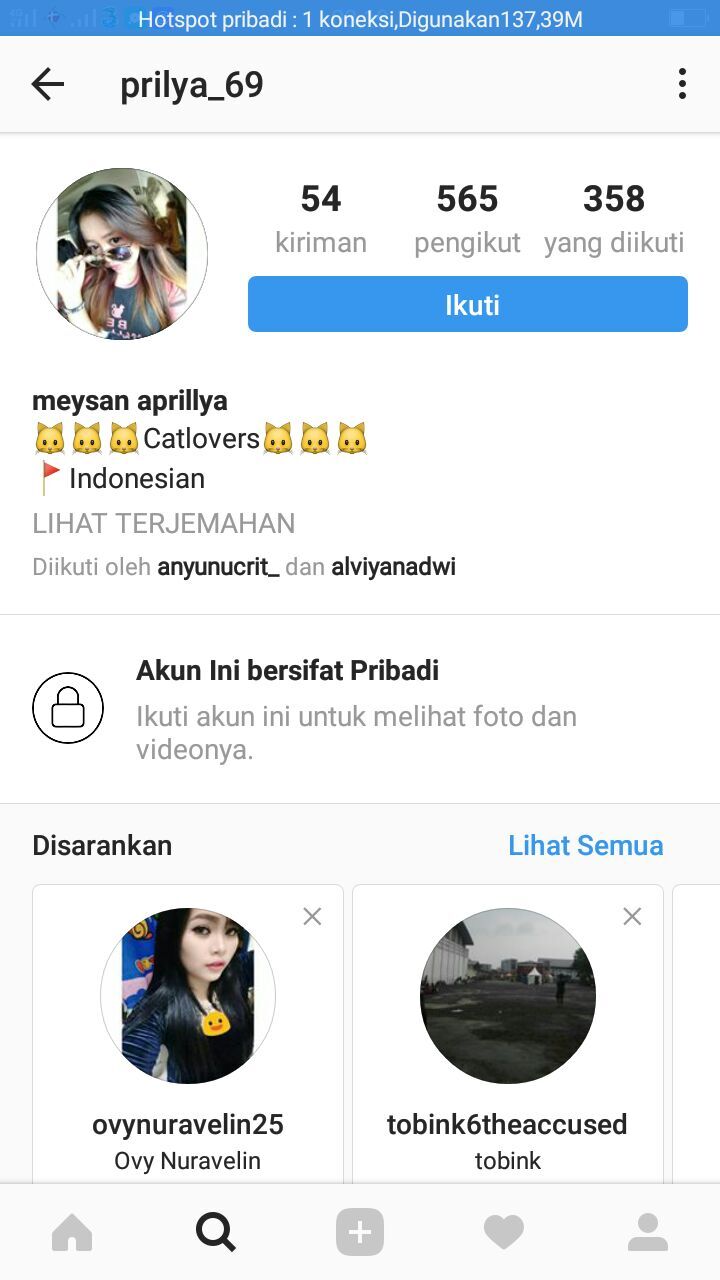
Task: Open Ovy Nuravelin's suggested profile photo
Action: tap(188, 995)
